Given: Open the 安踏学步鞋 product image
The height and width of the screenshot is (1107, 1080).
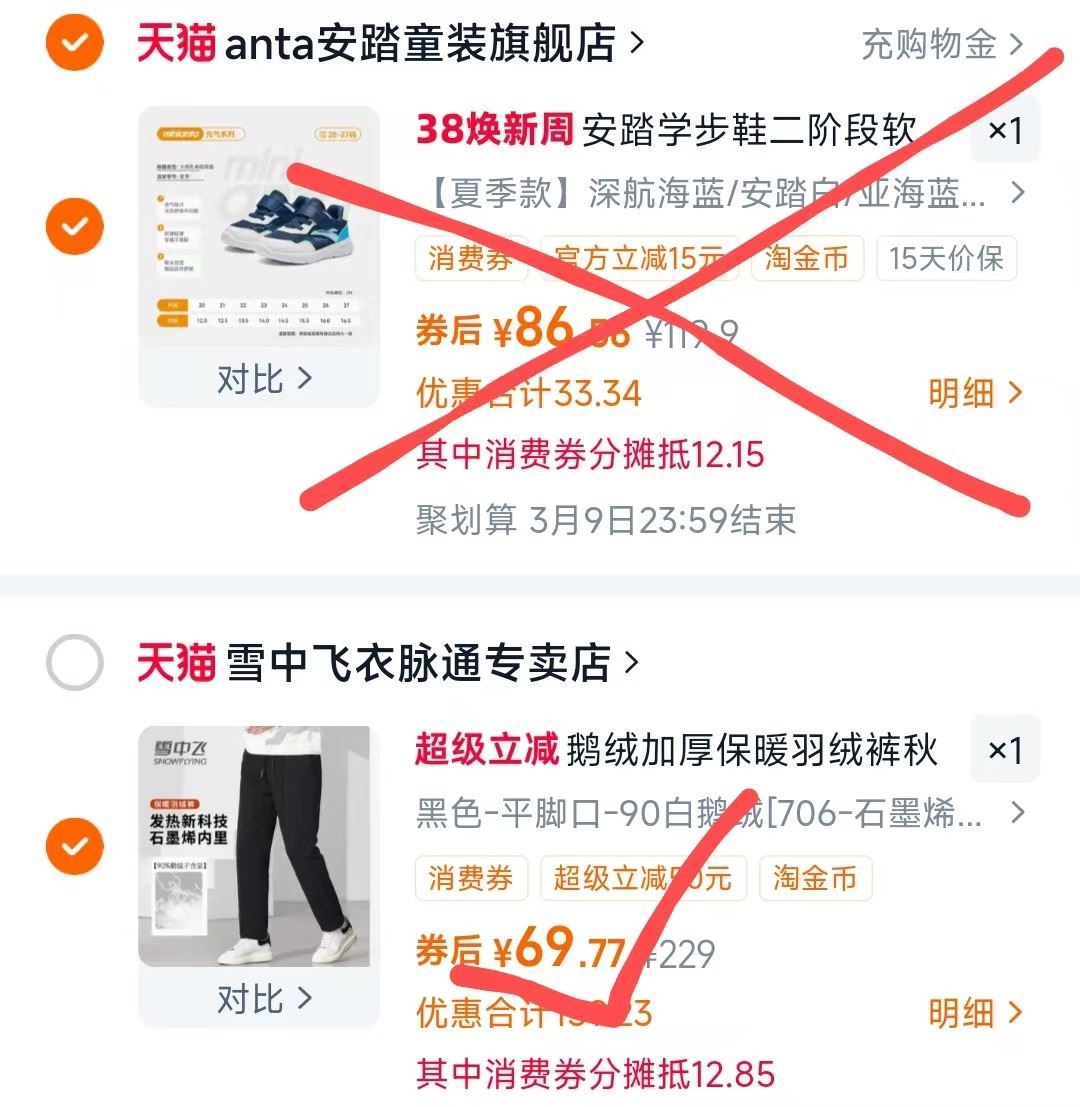Looking at the screenshot, I should 259,228.
